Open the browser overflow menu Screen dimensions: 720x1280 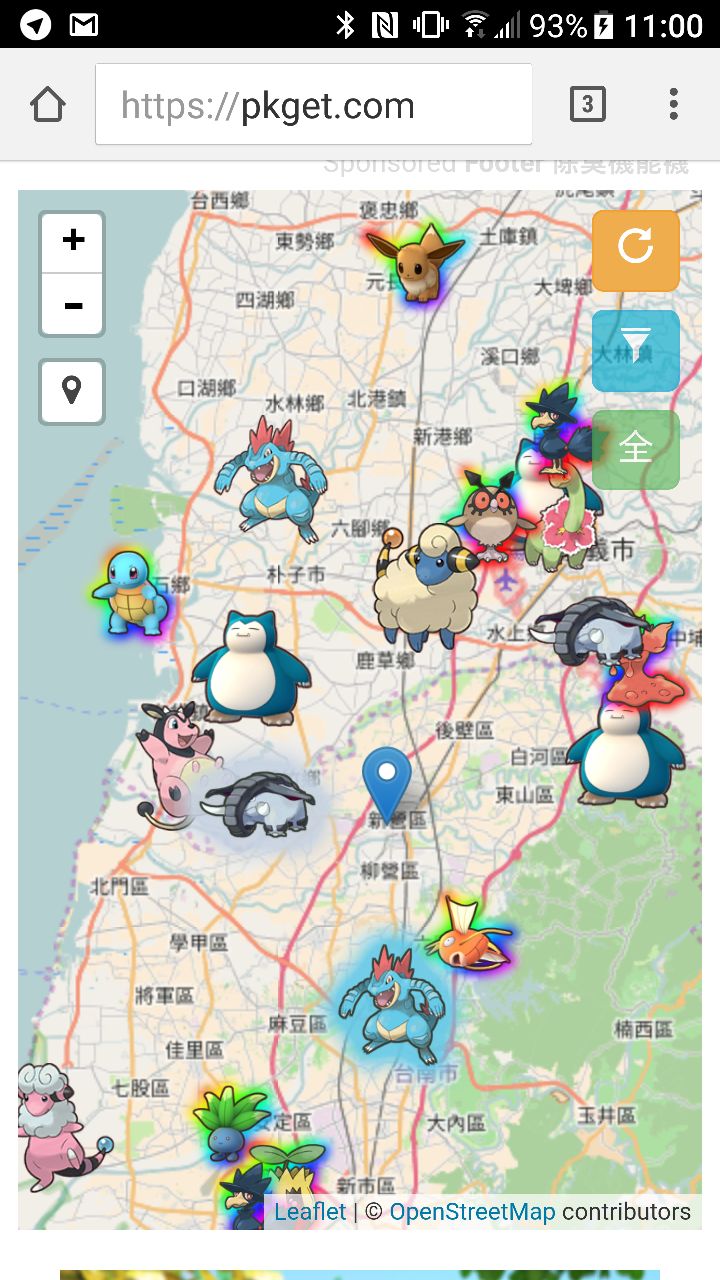coord(673,104)
